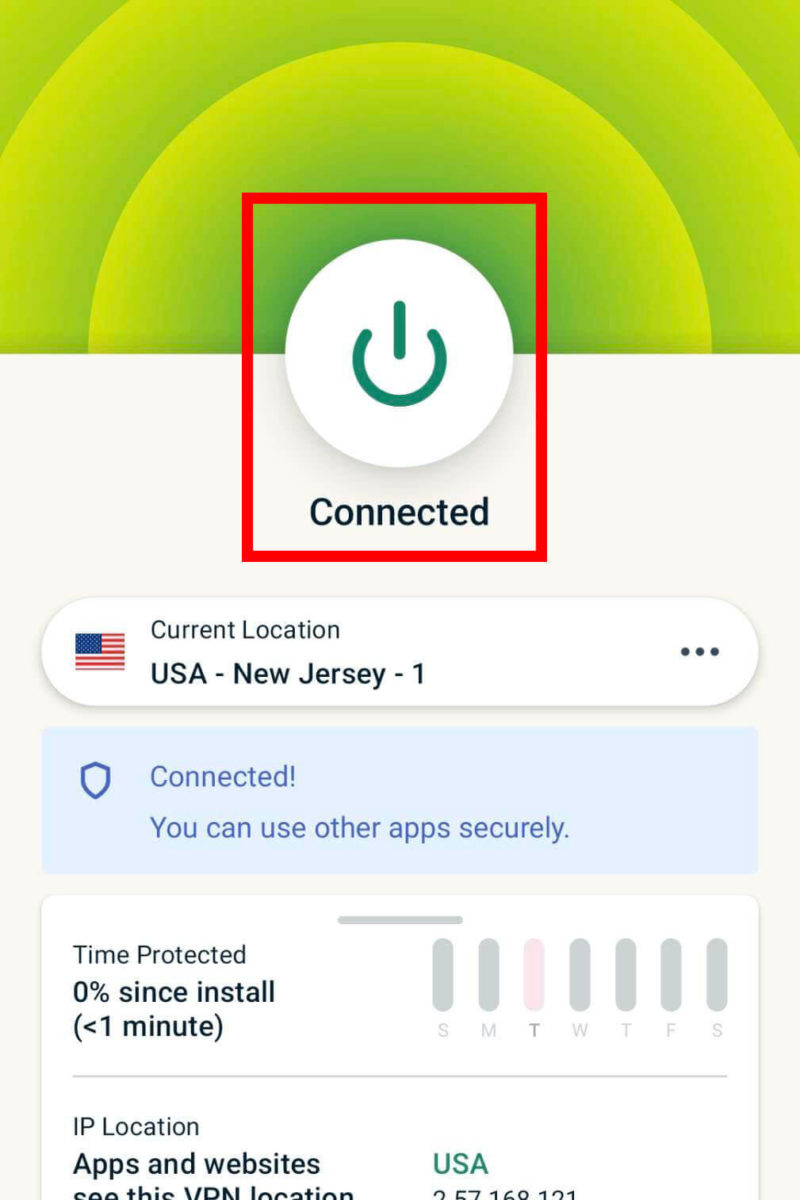
Task: Open the three-dot location options menu
Action: 699,652
